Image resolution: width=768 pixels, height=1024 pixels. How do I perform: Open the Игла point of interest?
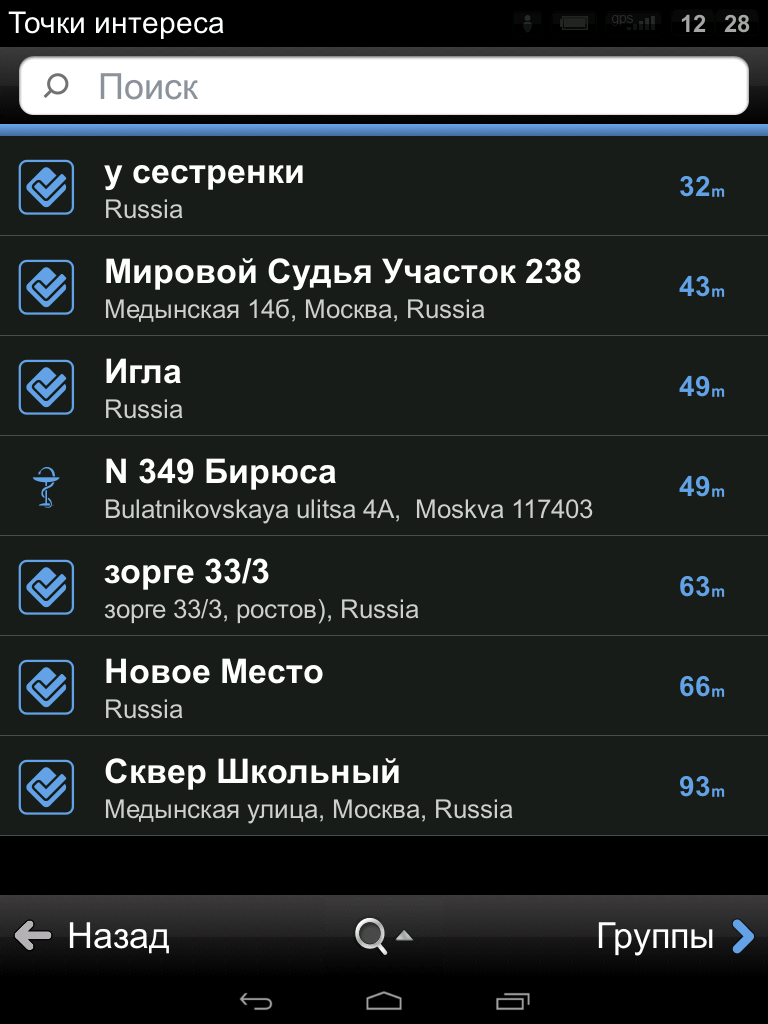pos(384,387)
